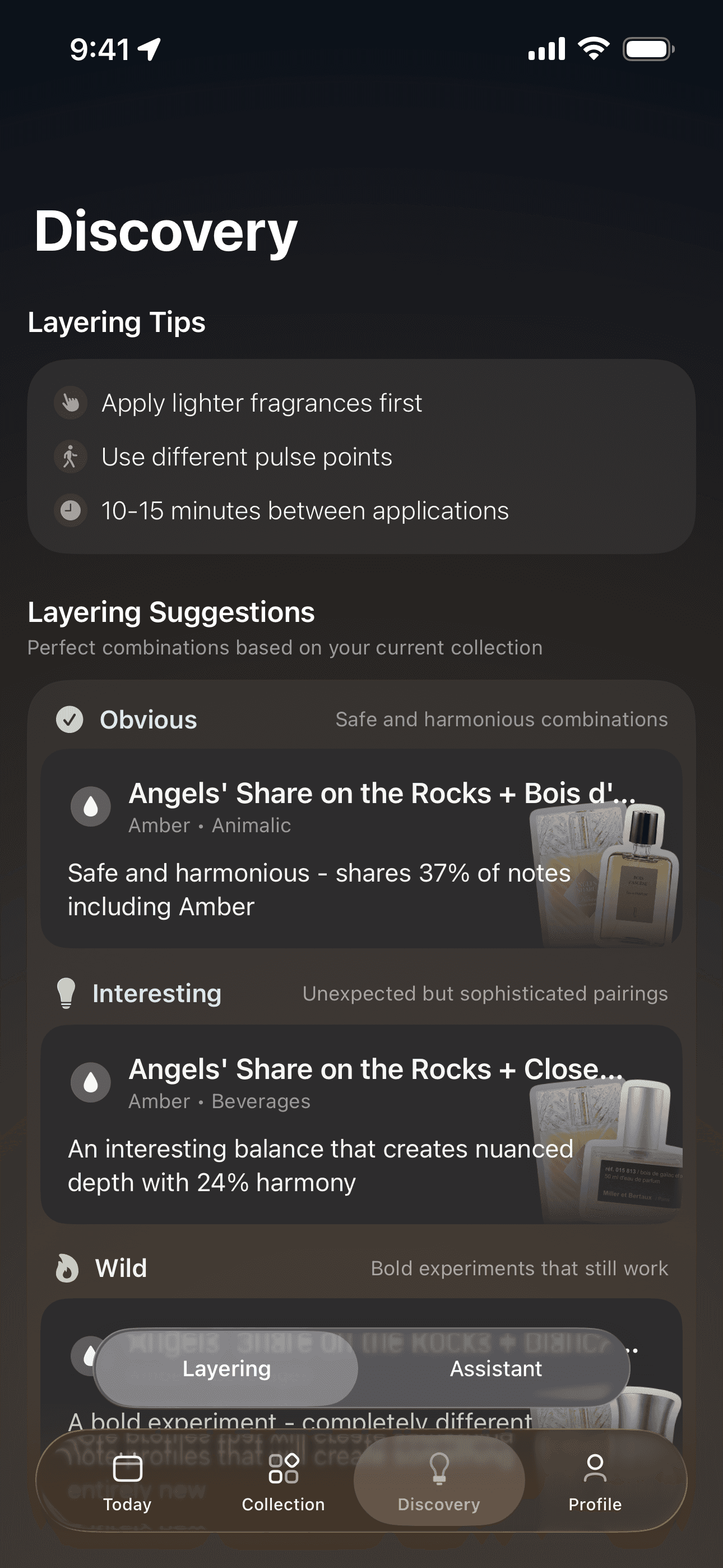The height and width of the screenshot is (1568, 723).
Task: Switch to the Assistant segment
Action: 495,1368
